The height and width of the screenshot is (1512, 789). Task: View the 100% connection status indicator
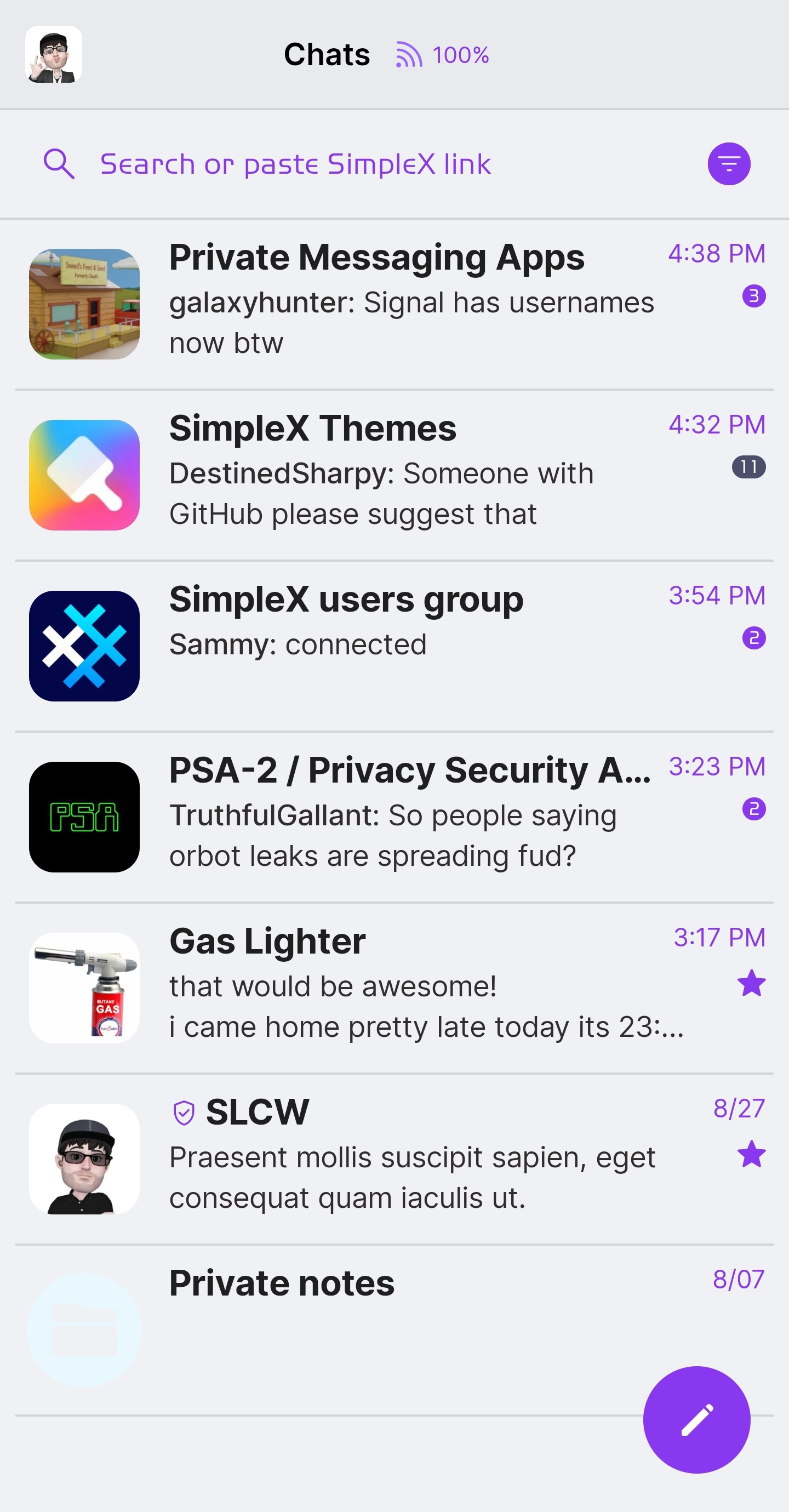click(x=443, y=55)
